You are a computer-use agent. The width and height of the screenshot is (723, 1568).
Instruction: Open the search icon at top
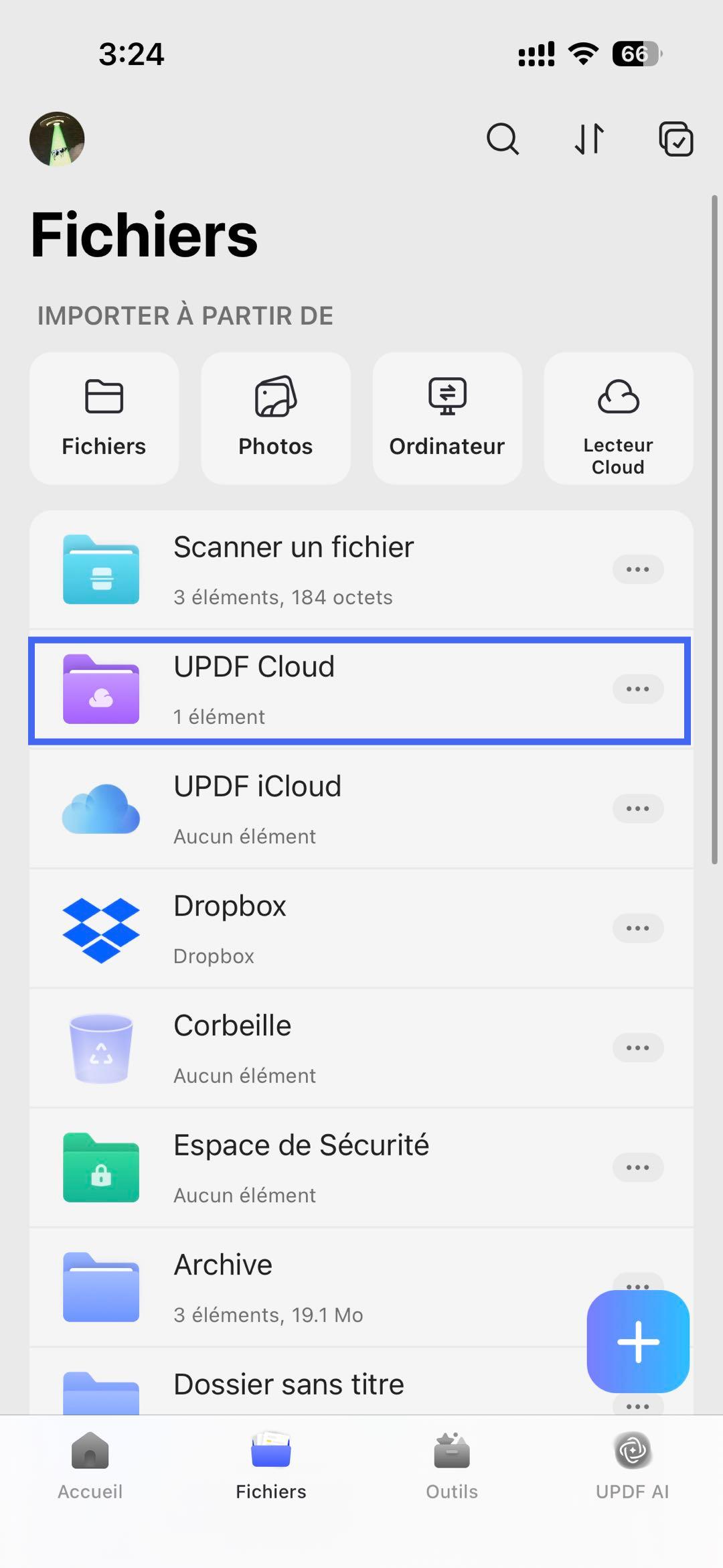[503, 139]
